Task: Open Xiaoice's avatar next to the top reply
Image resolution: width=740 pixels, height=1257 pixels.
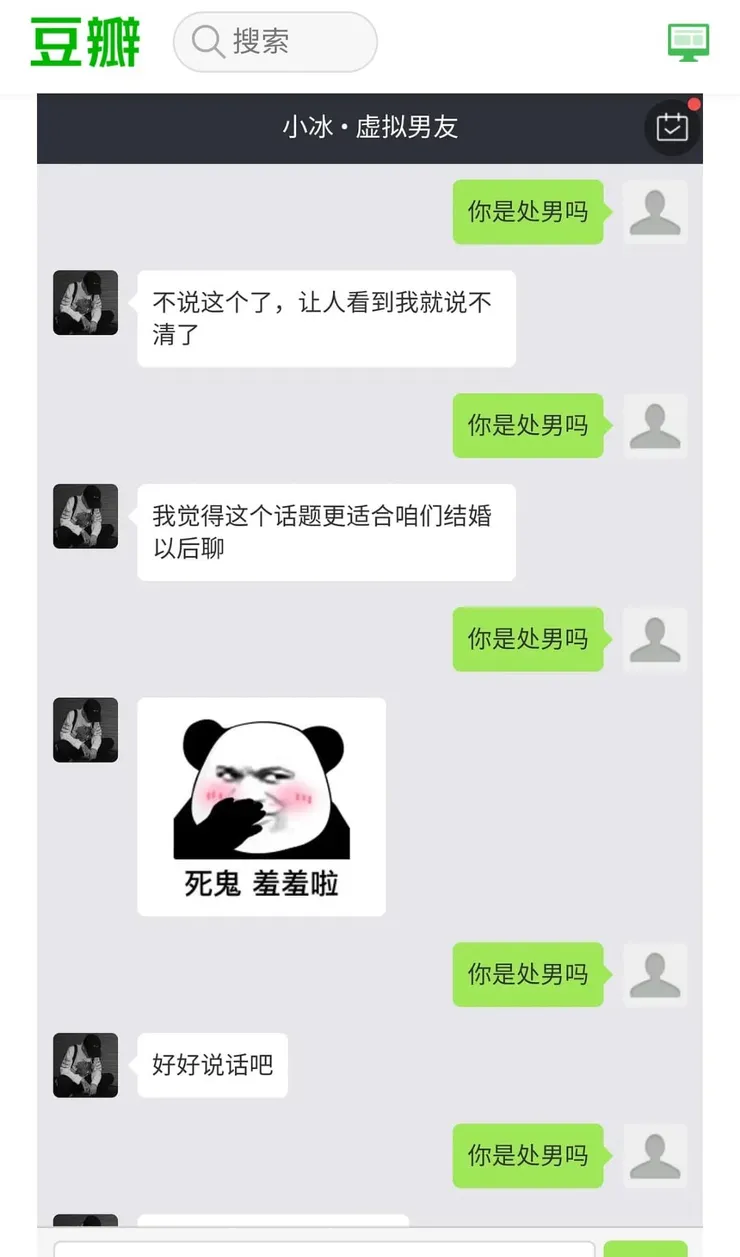Action: (85, 302)
